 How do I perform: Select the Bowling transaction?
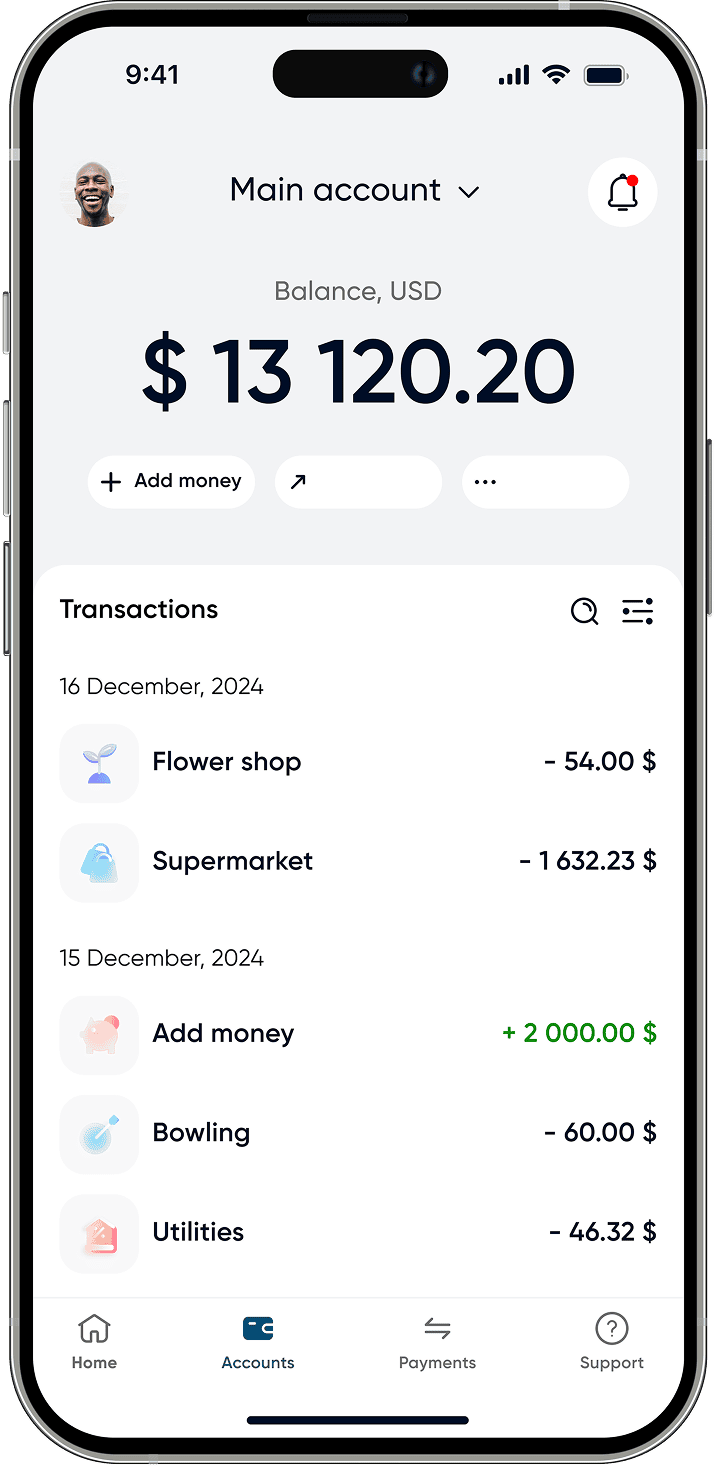pyautogui.click(x=357, y=1133)
